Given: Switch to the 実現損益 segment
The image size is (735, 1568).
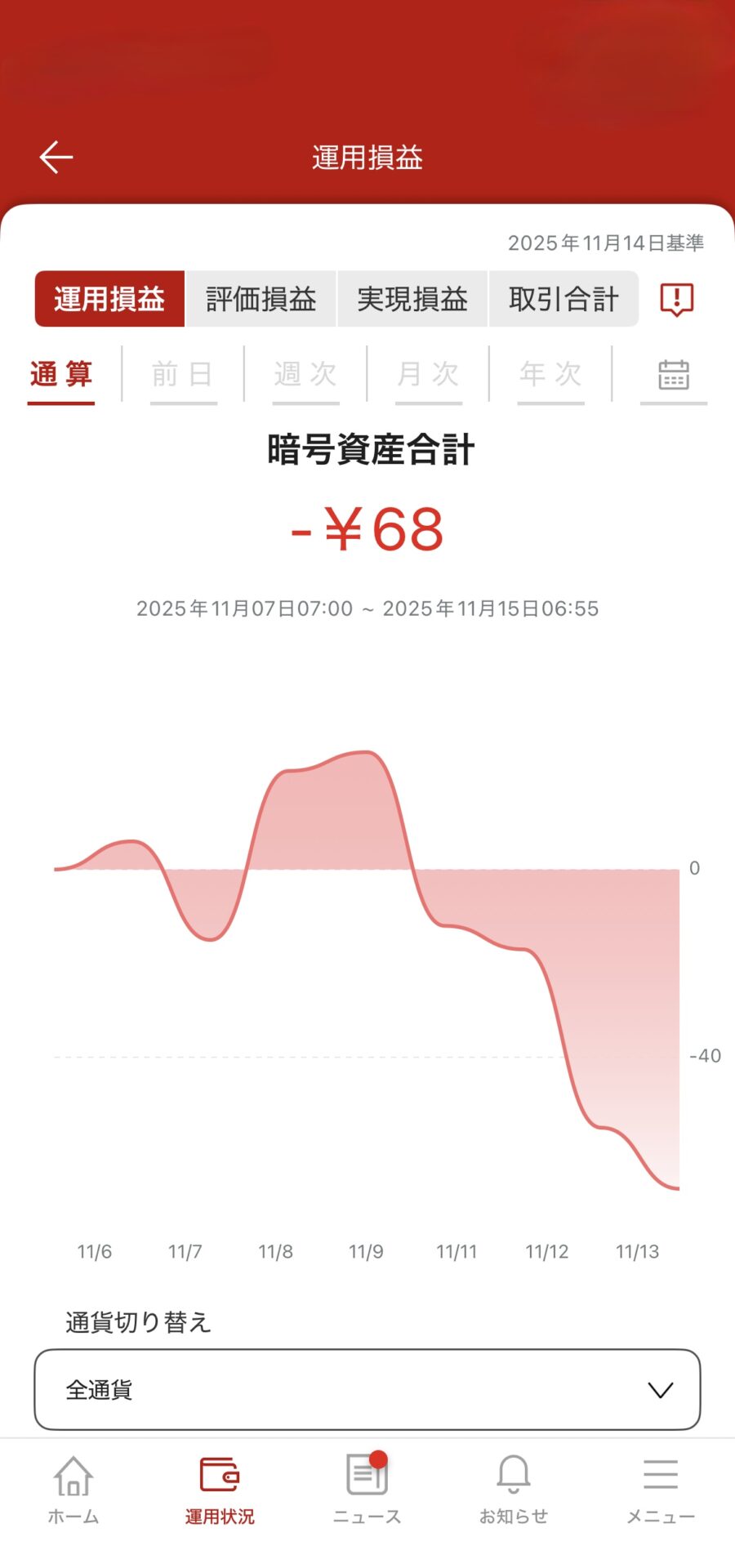Looking at the screenshot, I should pos(412,299).
